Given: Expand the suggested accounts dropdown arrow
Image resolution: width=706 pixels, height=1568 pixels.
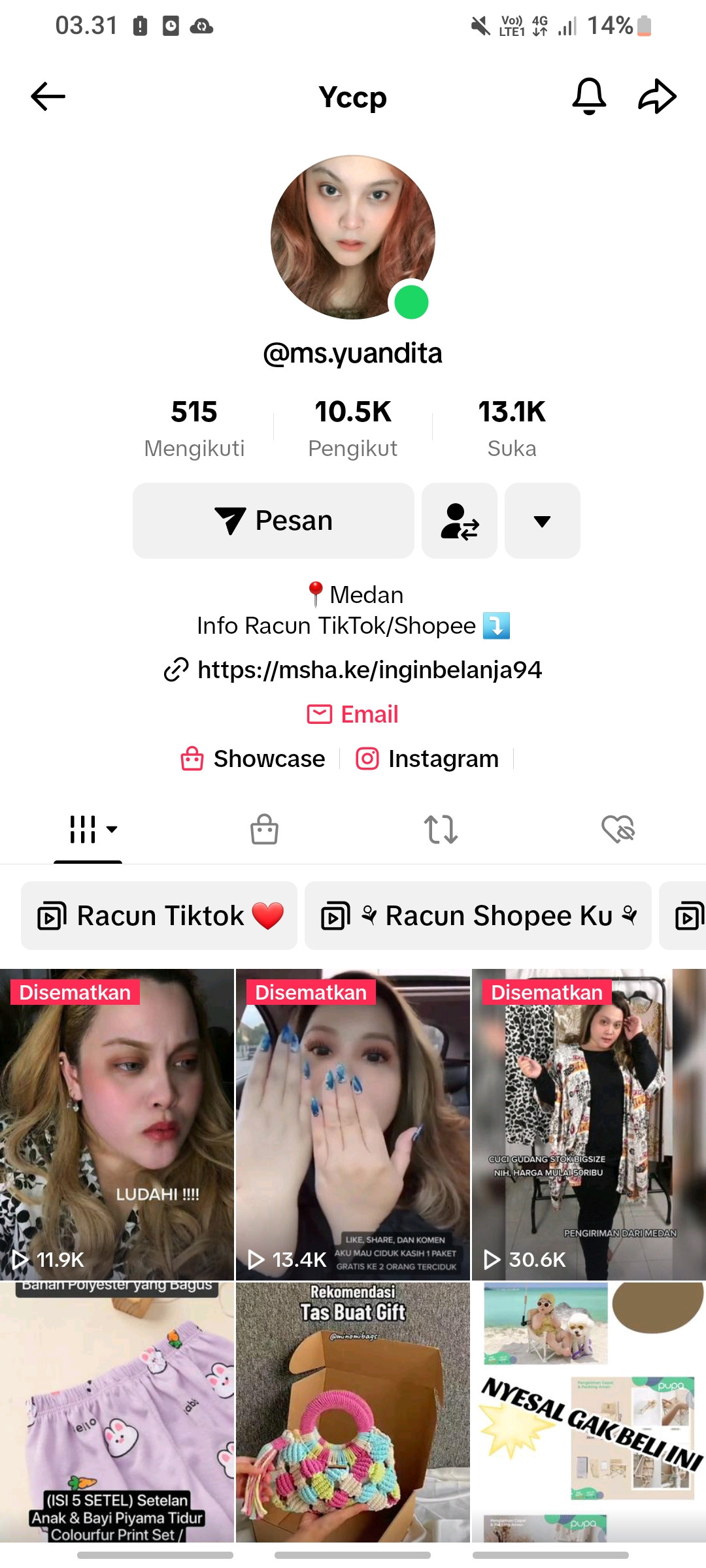Looking at the screenshot, I should 542,521.
